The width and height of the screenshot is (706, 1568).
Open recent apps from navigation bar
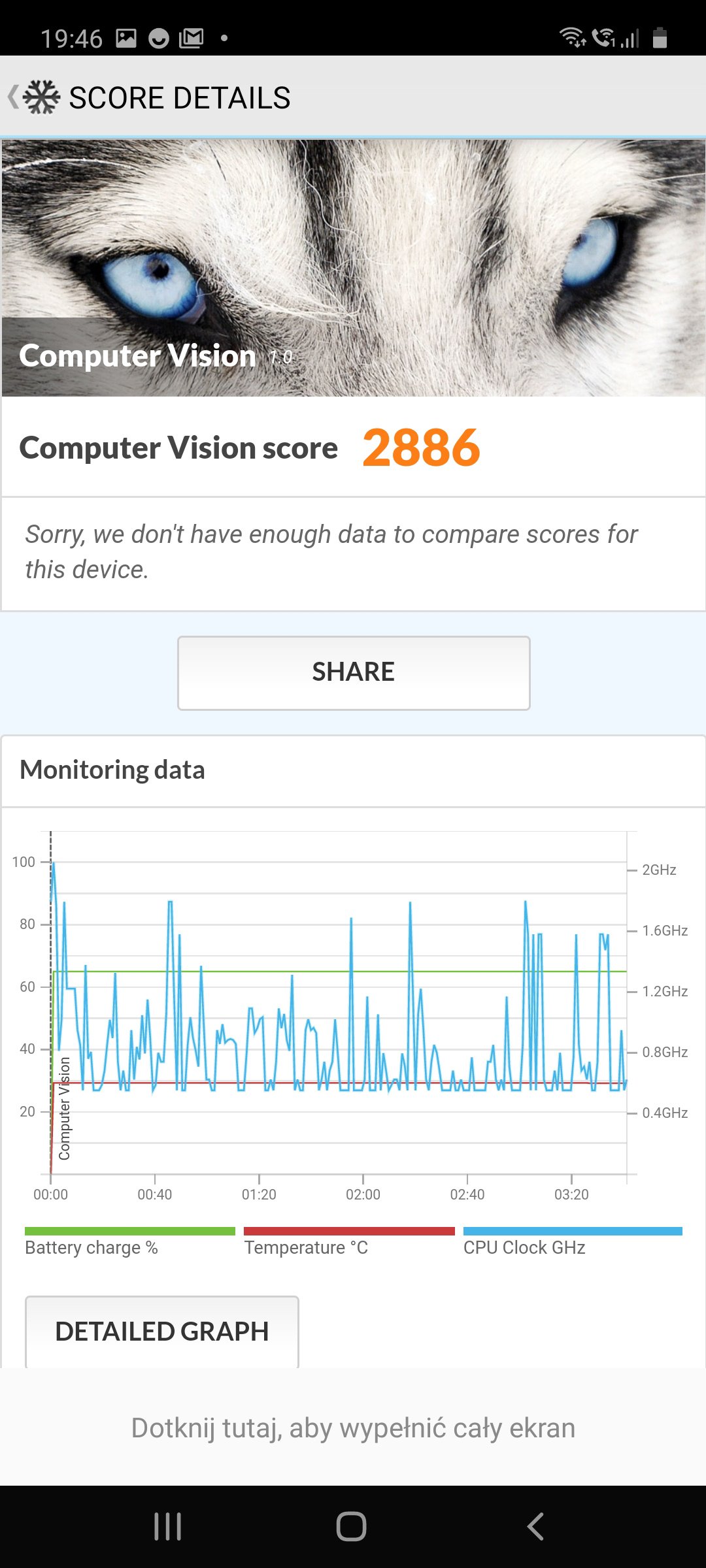pyautogui.click(x=168, y=1527)
